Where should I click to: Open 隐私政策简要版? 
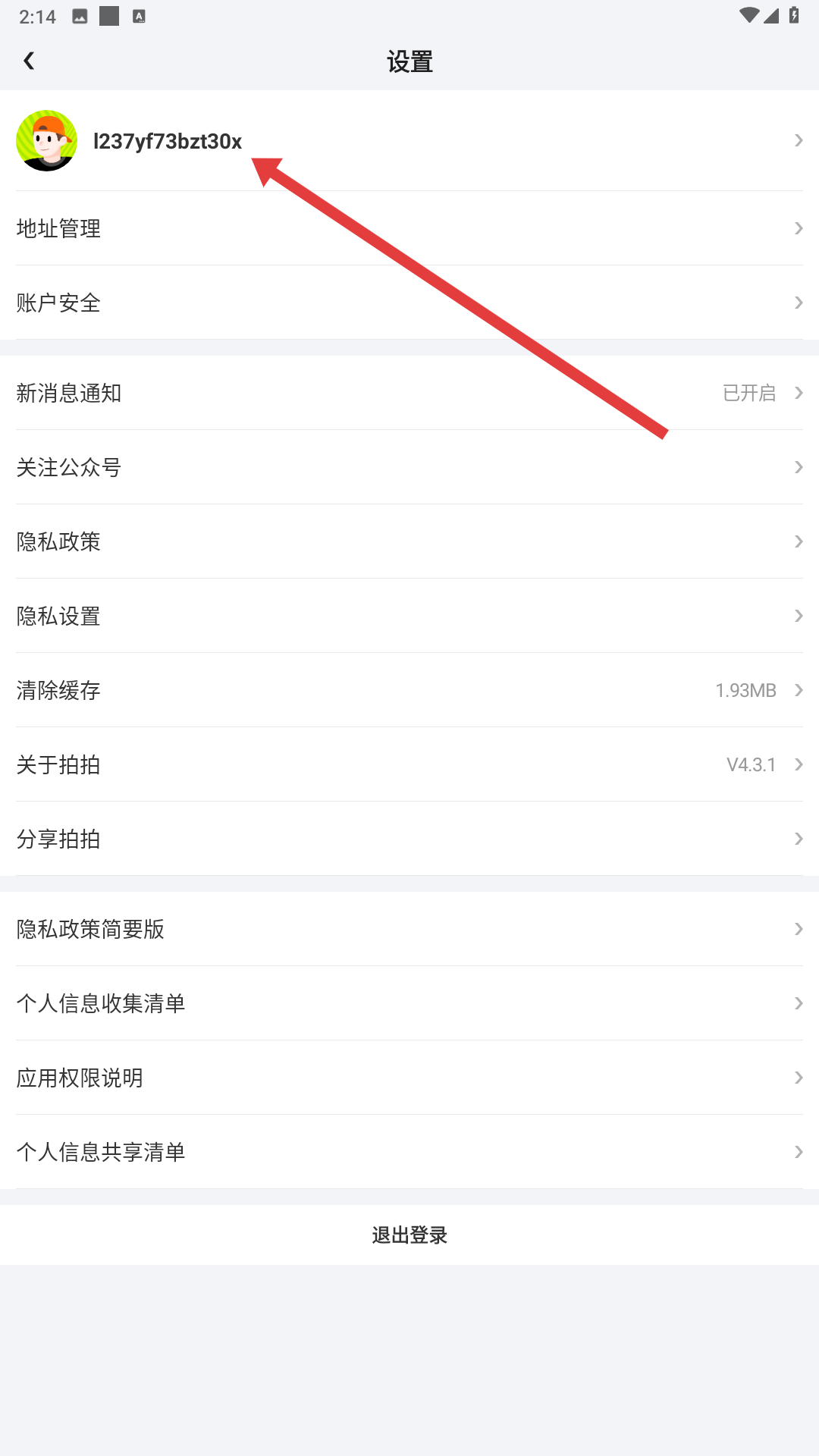409,929
